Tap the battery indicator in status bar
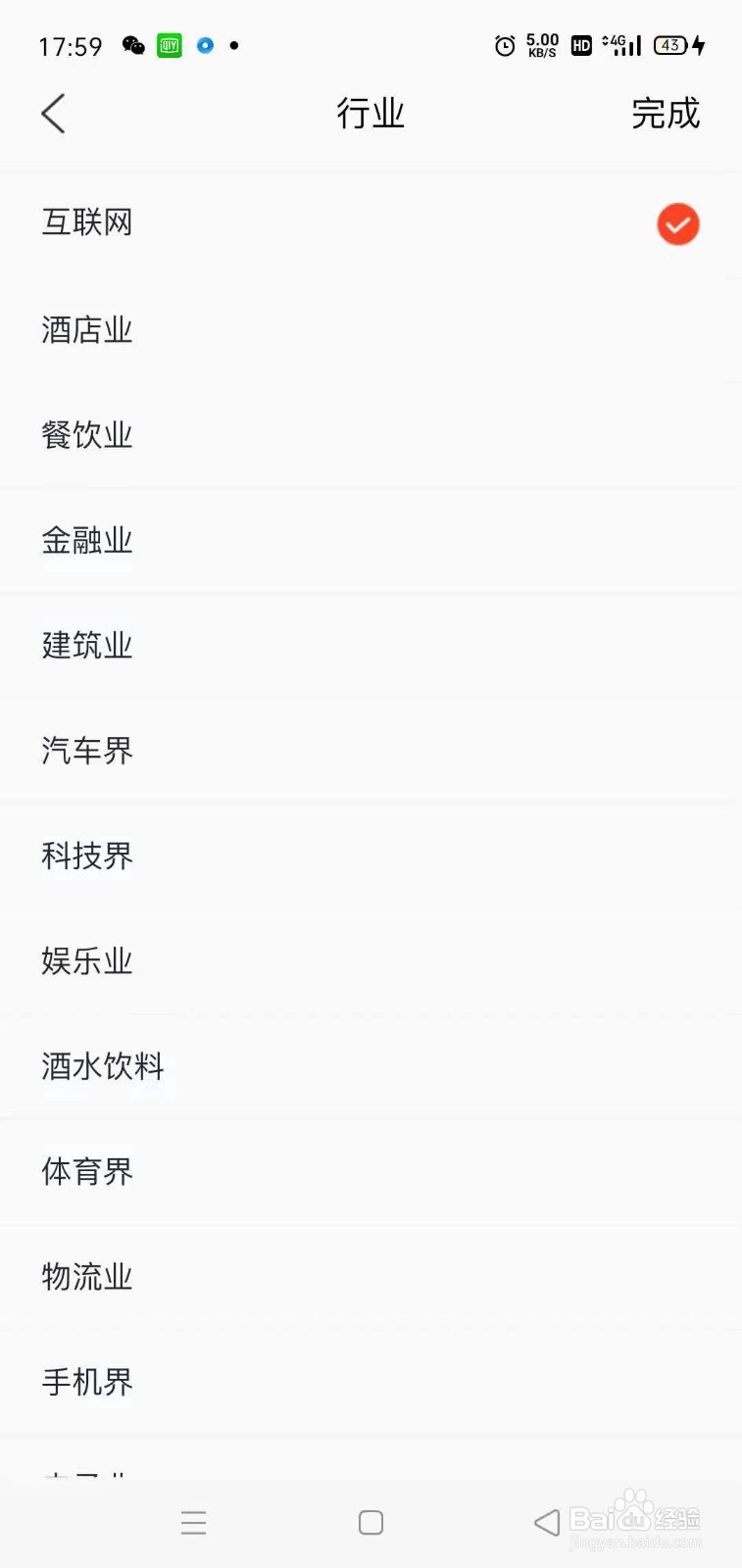The image size is (742, 1568). (672, 45)
